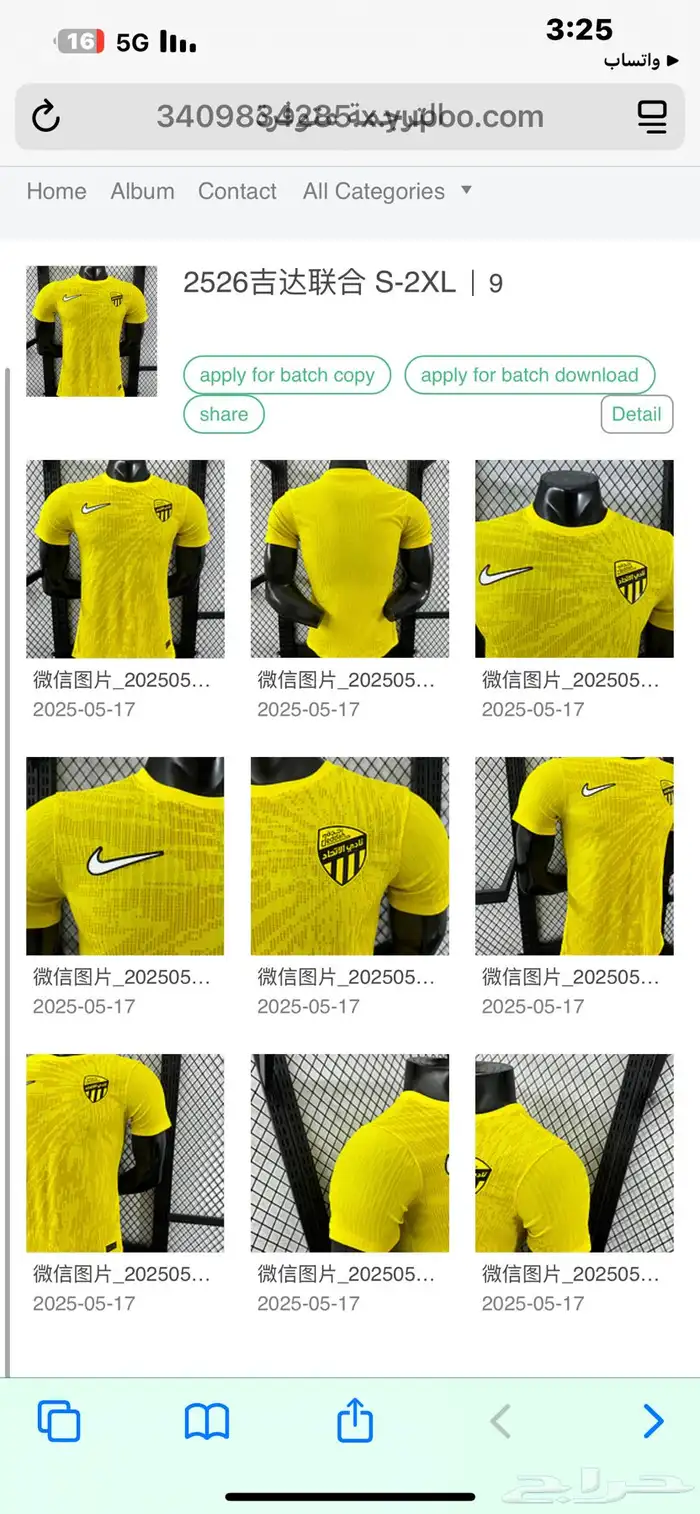
Task: Open the album cover jersey thumbnail
Action: click(x=91, y=331)
